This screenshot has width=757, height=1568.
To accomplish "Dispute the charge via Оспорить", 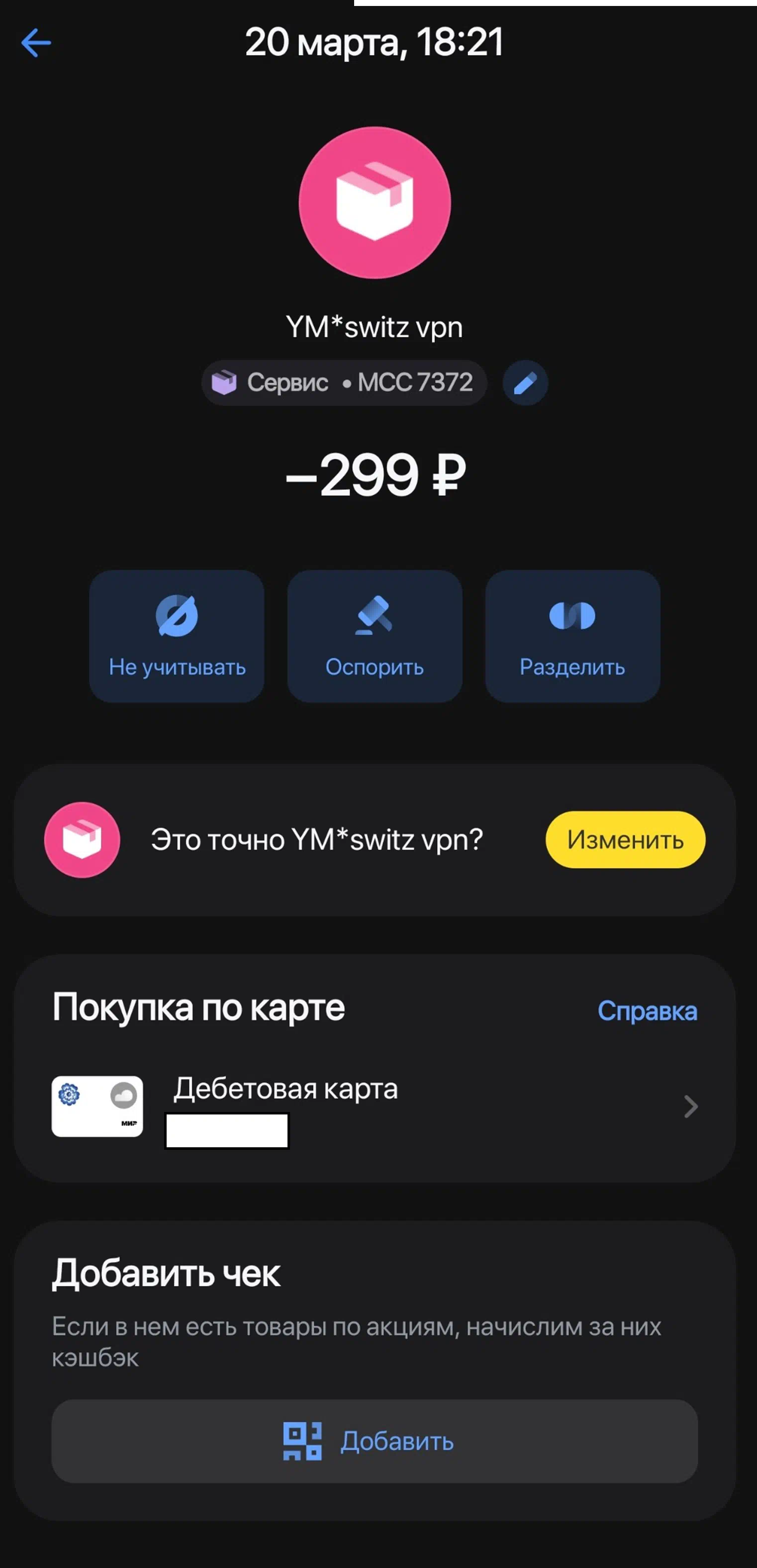I will tap(375, 636).
